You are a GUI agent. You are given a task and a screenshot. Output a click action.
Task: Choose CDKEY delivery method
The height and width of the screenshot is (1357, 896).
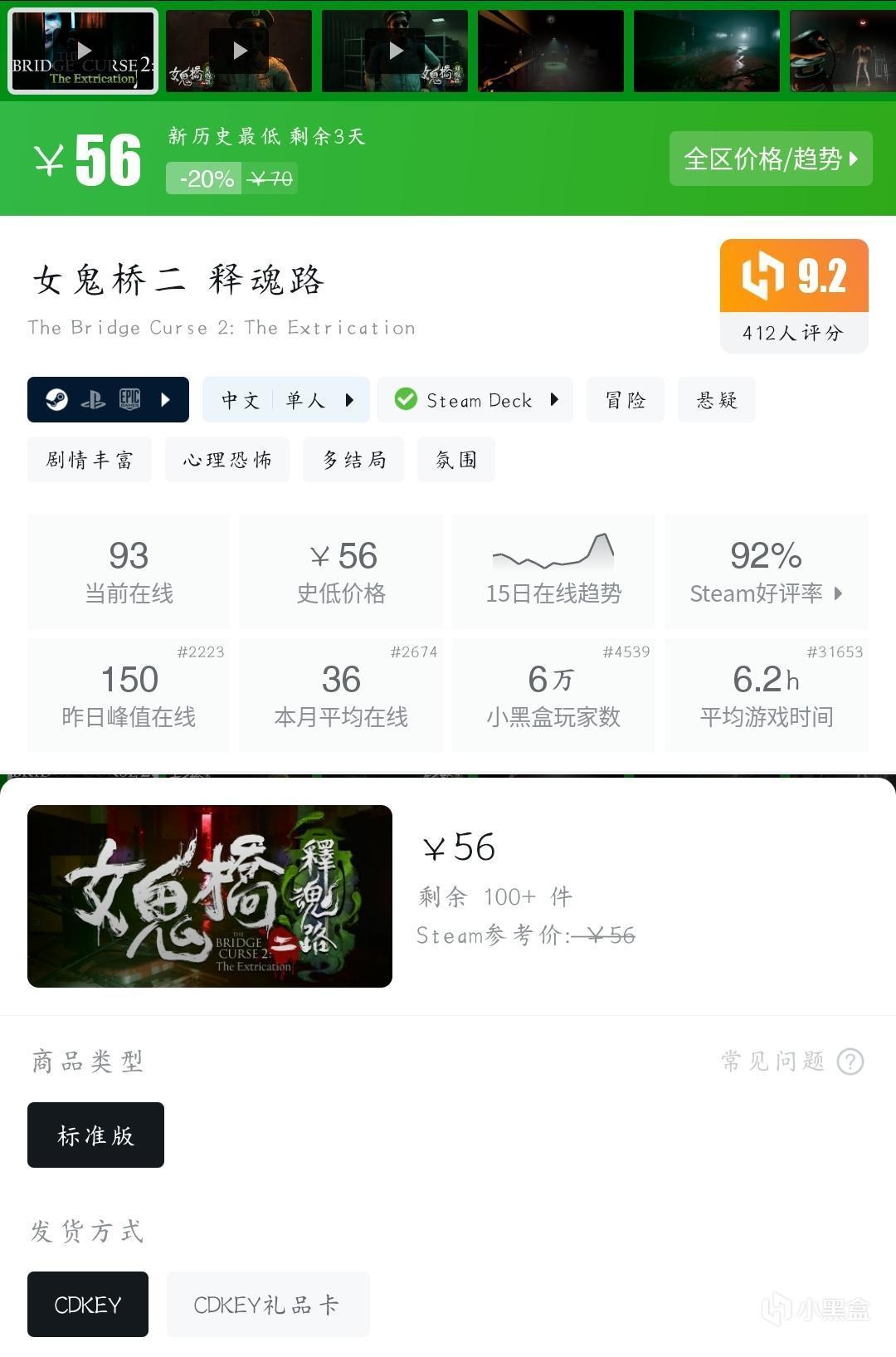click(x=88, y=1305)
